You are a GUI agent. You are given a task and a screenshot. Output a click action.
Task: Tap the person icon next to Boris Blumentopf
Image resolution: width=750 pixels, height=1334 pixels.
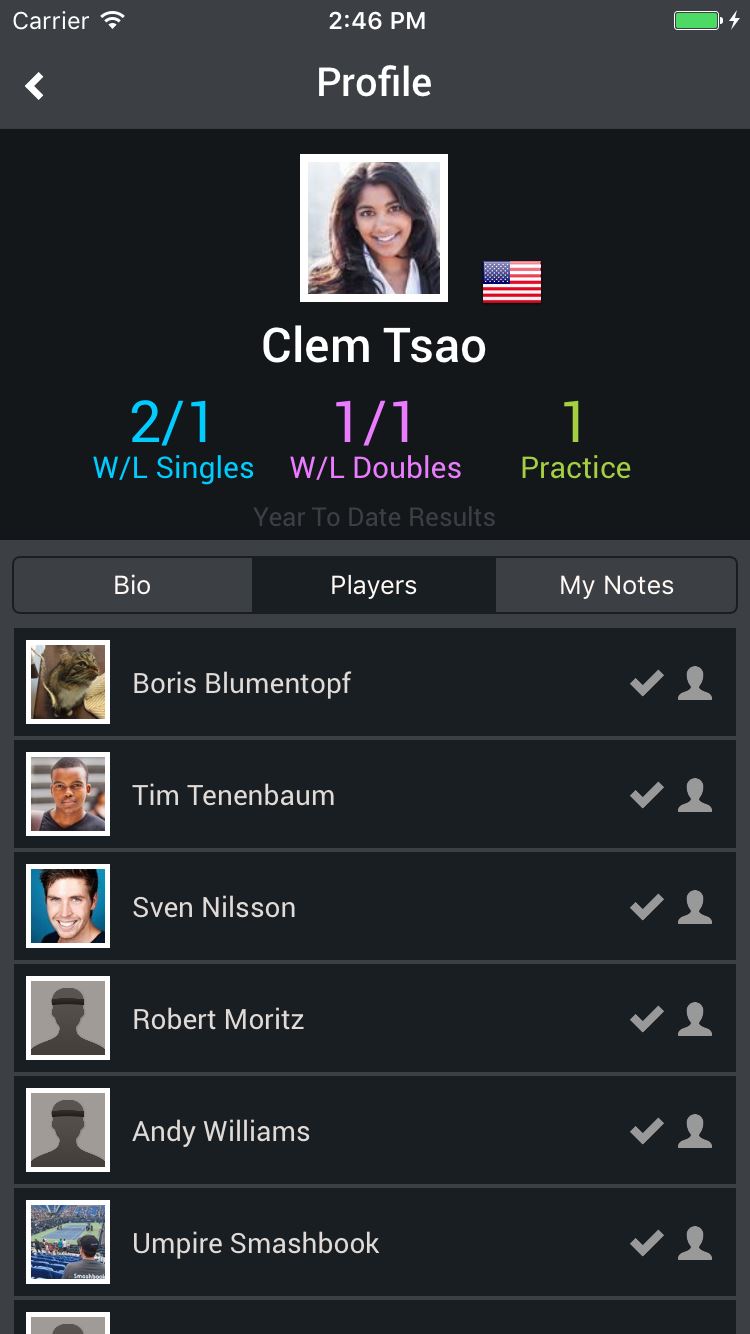pos(695,683)
